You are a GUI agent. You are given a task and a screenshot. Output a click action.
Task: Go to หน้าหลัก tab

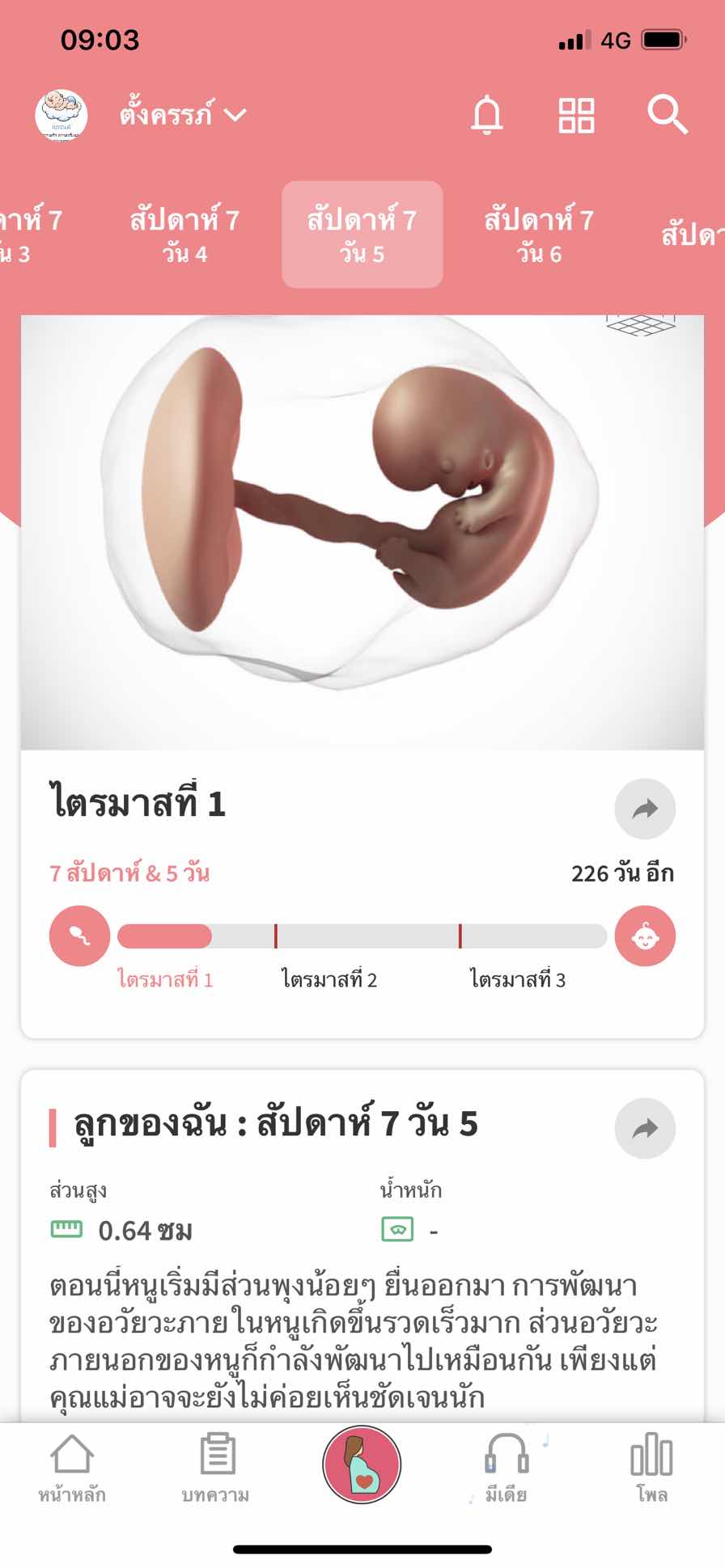pyautogui.click(x=72, y=1468)
